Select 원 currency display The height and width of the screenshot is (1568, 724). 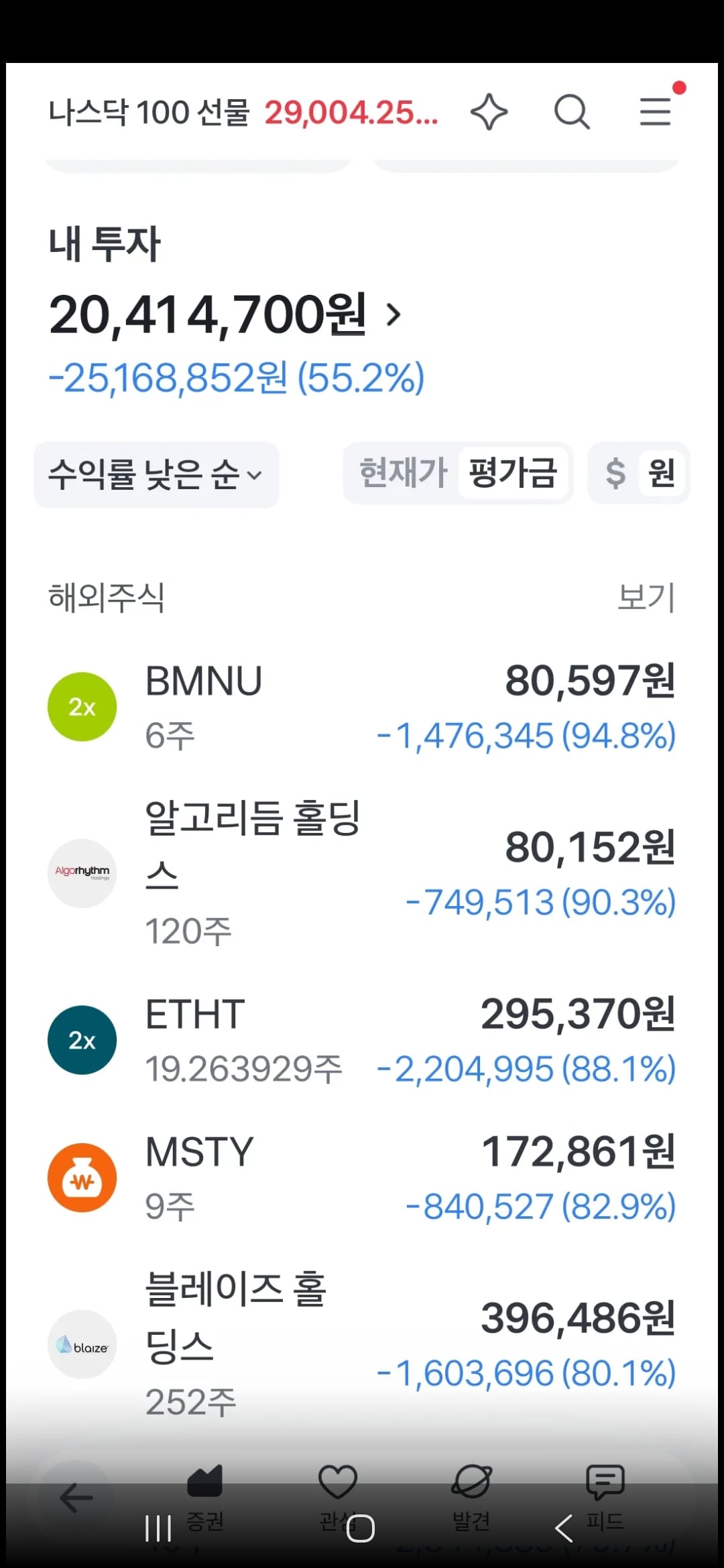point(661,472)
